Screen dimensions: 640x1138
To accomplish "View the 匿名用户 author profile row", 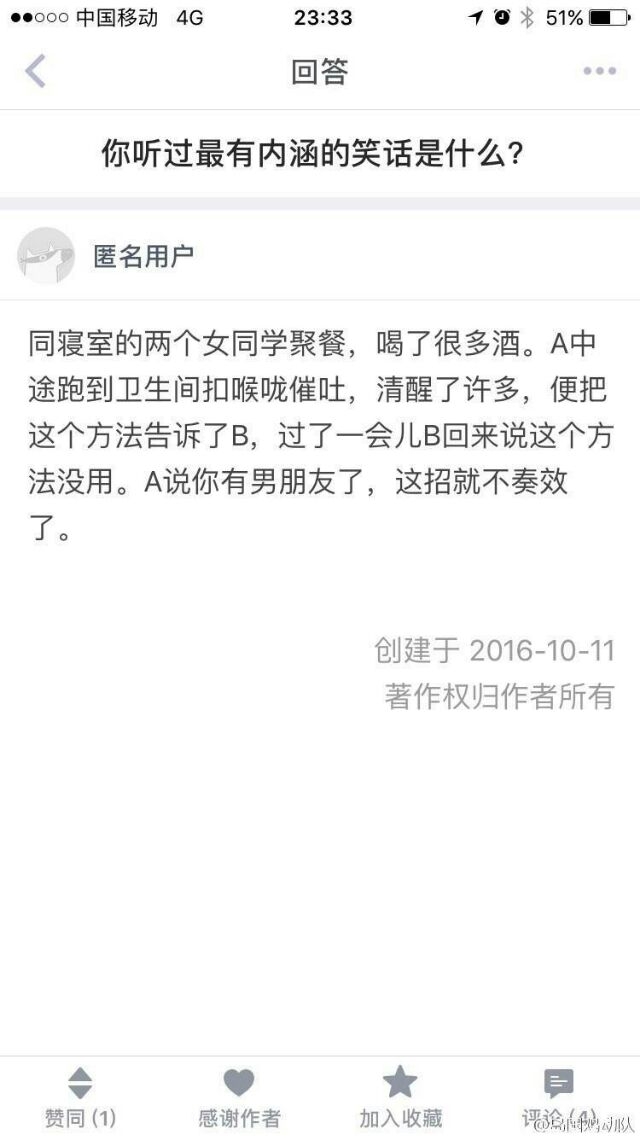I will pos(320,255).
